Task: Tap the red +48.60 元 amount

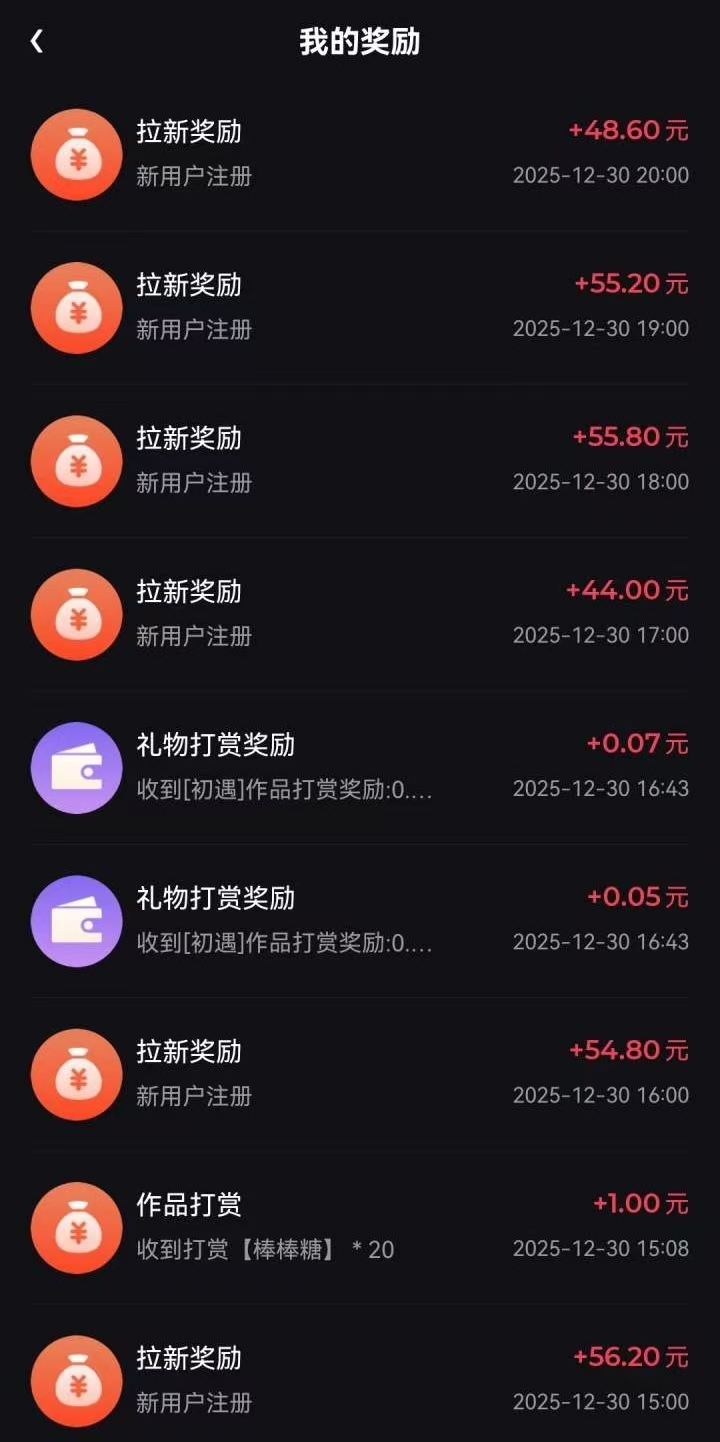Action: point(629,131)
